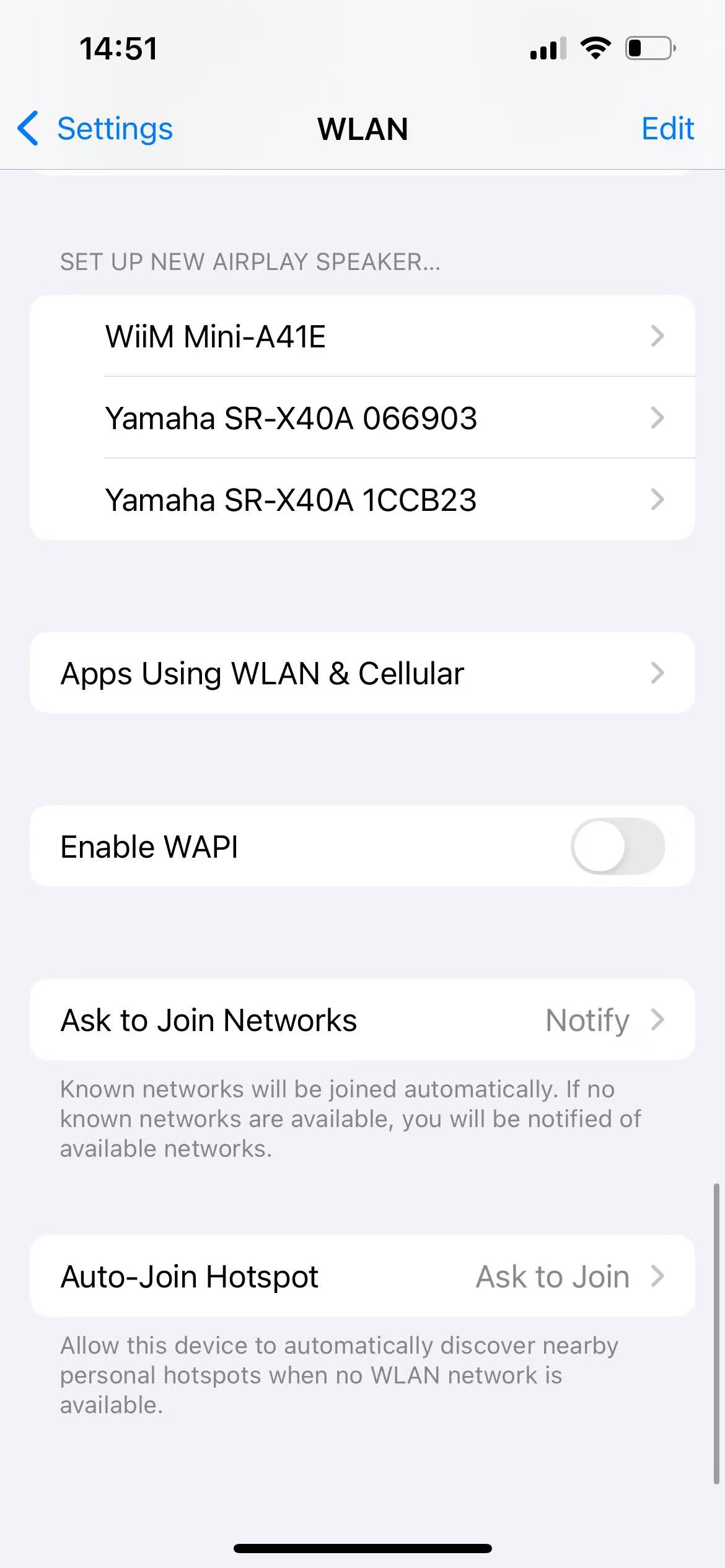Tap Edit in the top bar
725x1568 pixels.
point(667,129)
